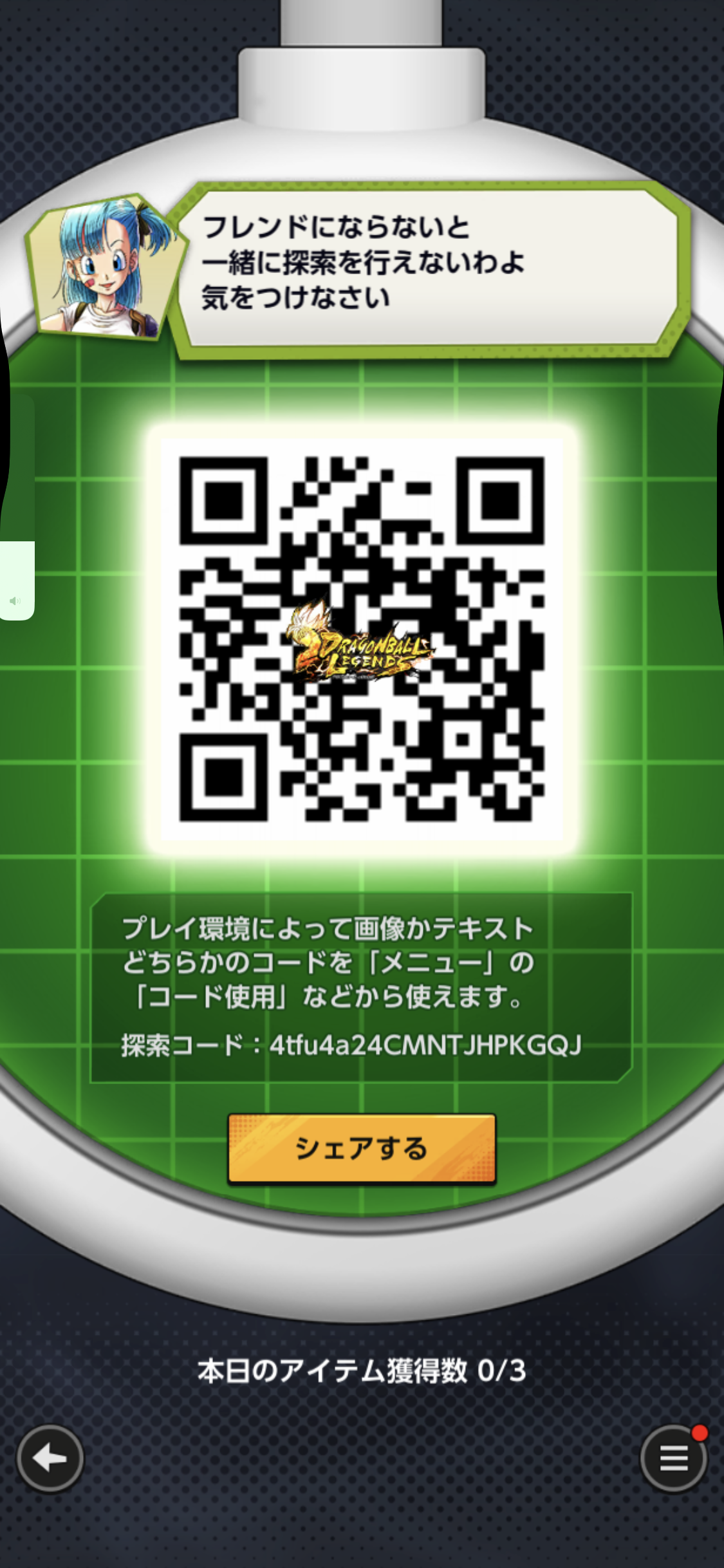Go back with the arrow button
Screen dimensions: 724x1568
[50, 1458]
